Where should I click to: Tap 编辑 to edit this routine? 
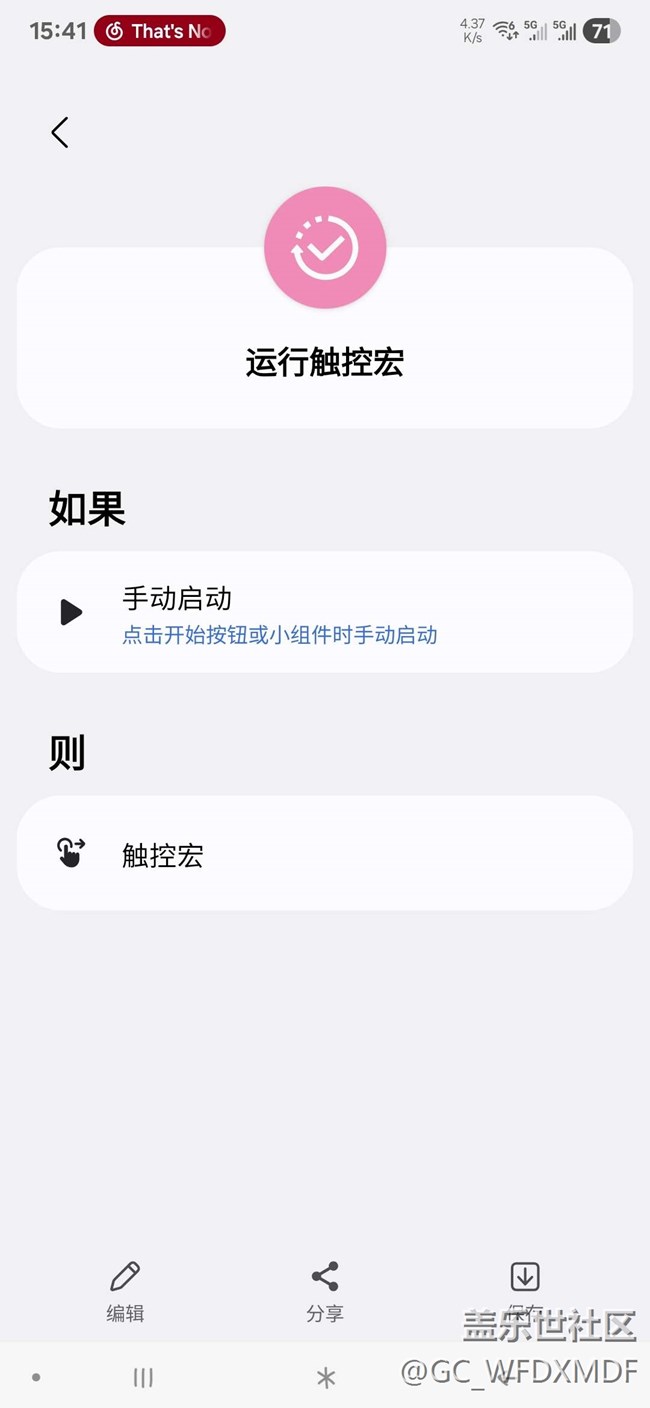pos(125,1290)
